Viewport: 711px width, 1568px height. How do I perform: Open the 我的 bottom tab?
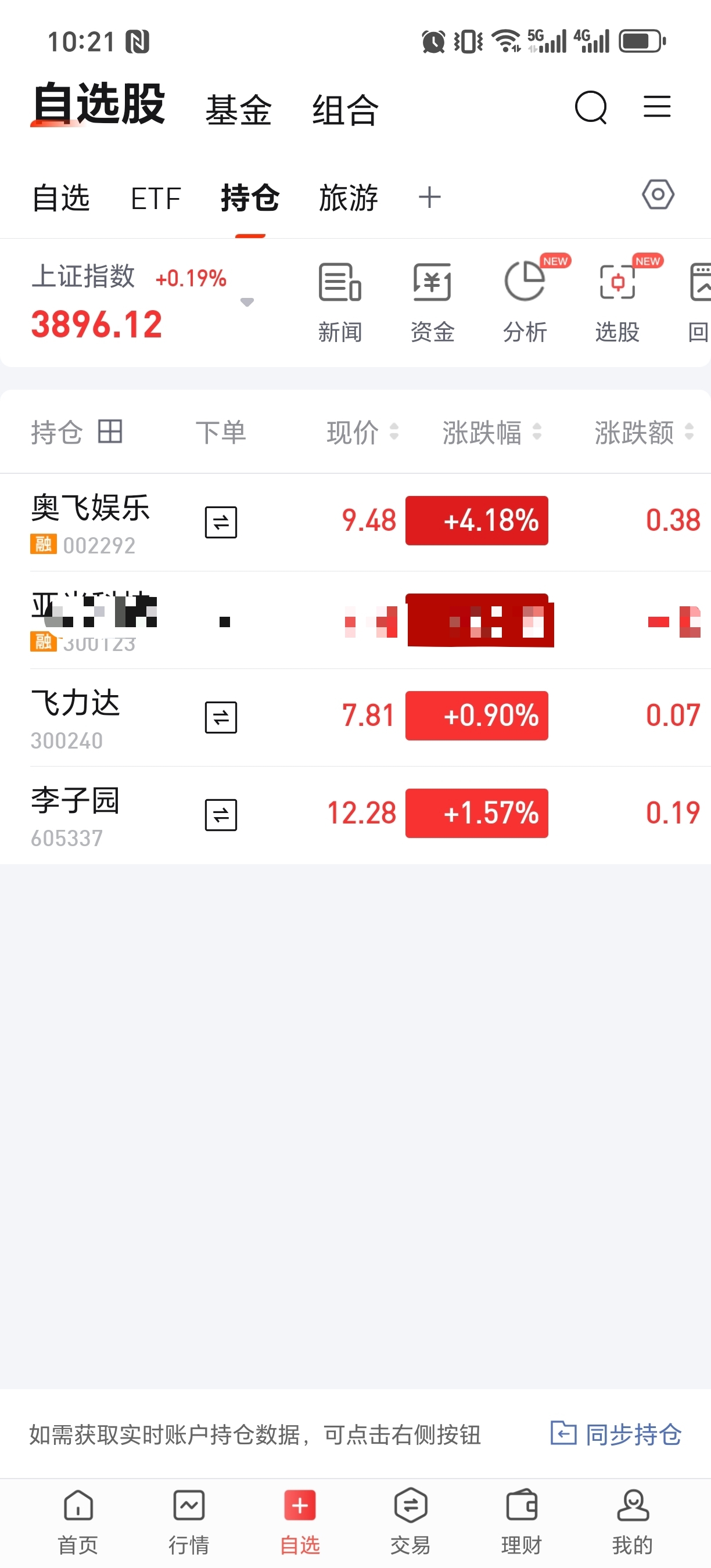click(633, 1520)
